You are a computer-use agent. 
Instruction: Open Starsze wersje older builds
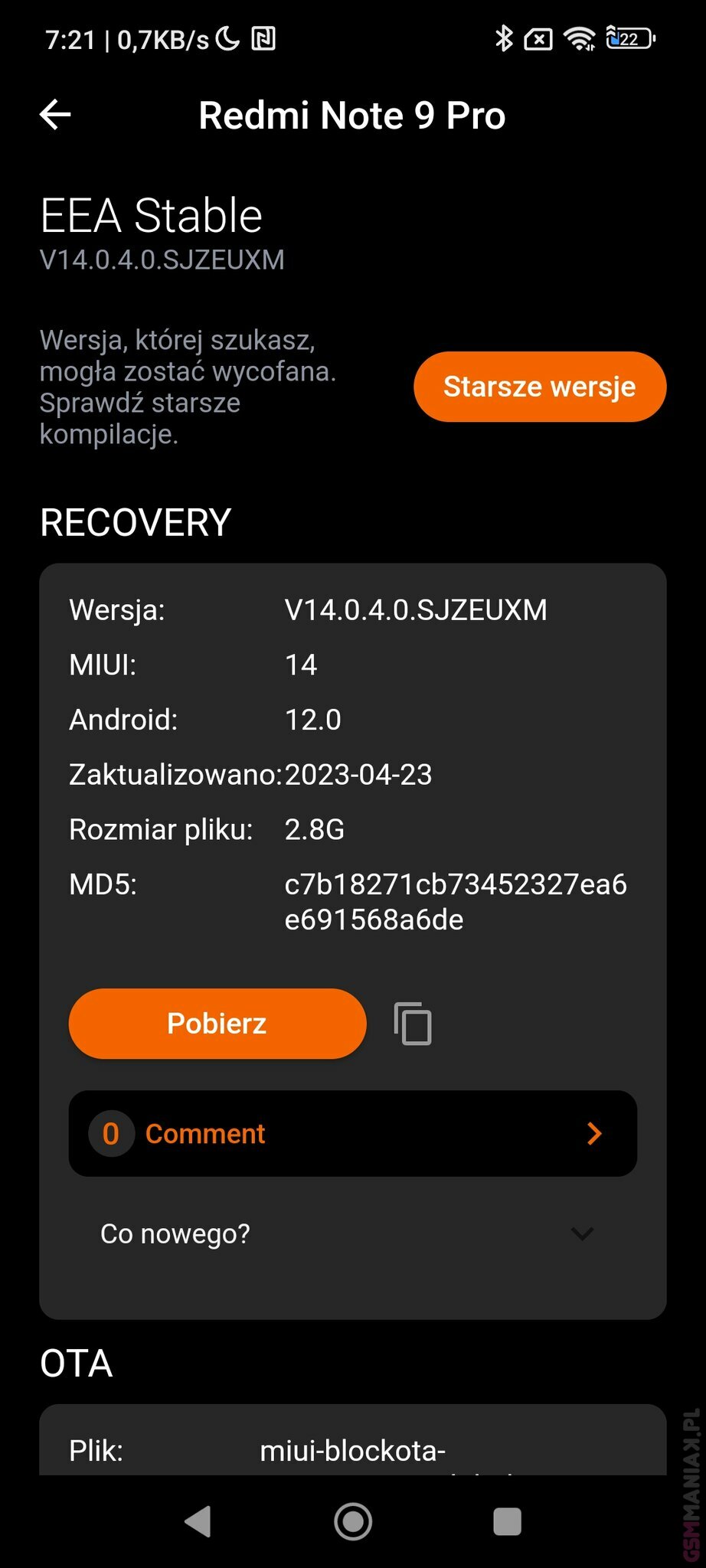tap(540, 387)
